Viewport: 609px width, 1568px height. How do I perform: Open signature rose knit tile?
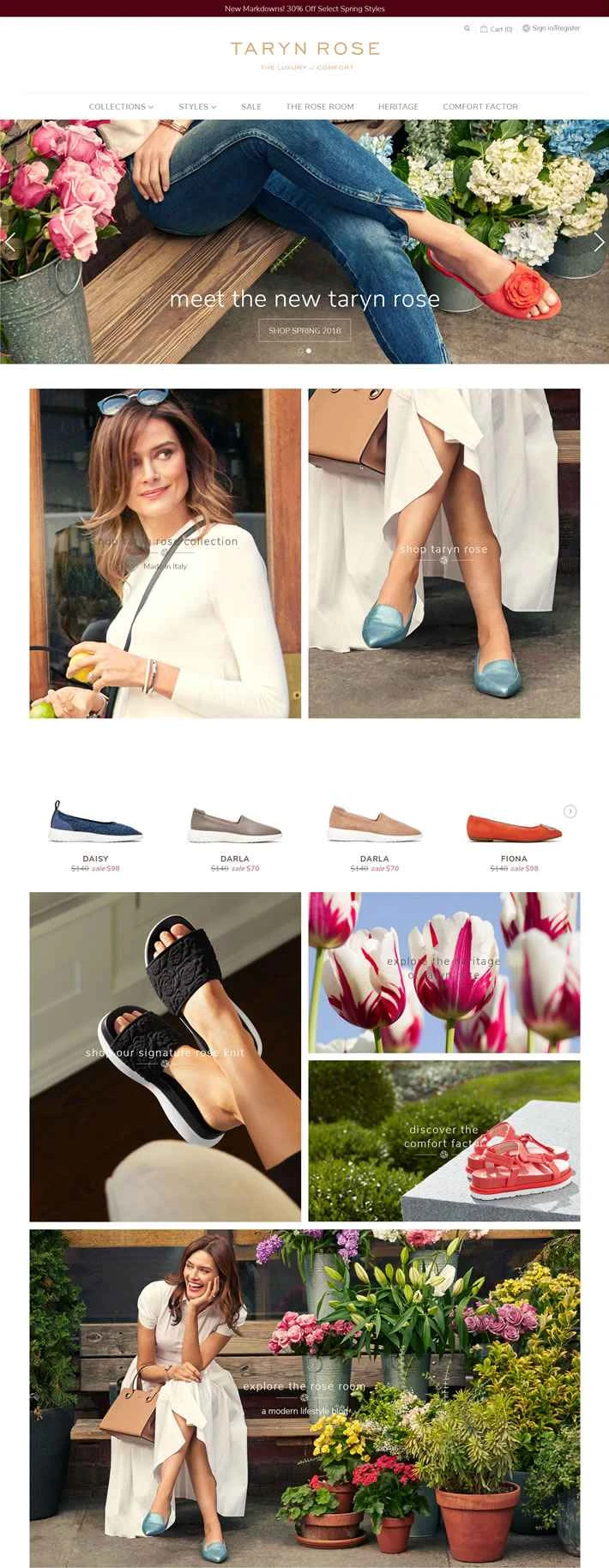[166, 1056]
